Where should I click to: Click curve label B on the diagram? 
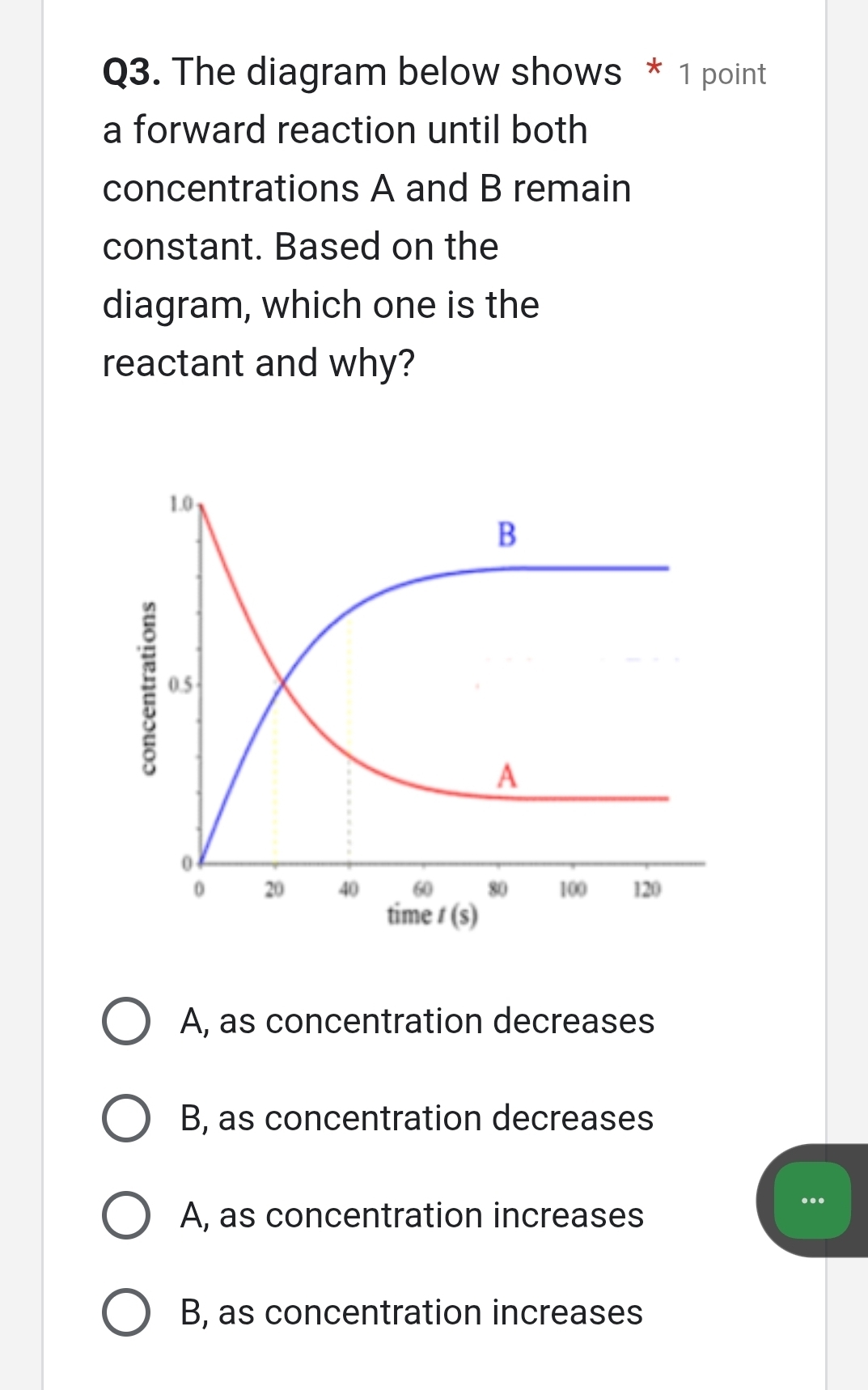pyautogui.click(x=506, y=536)
